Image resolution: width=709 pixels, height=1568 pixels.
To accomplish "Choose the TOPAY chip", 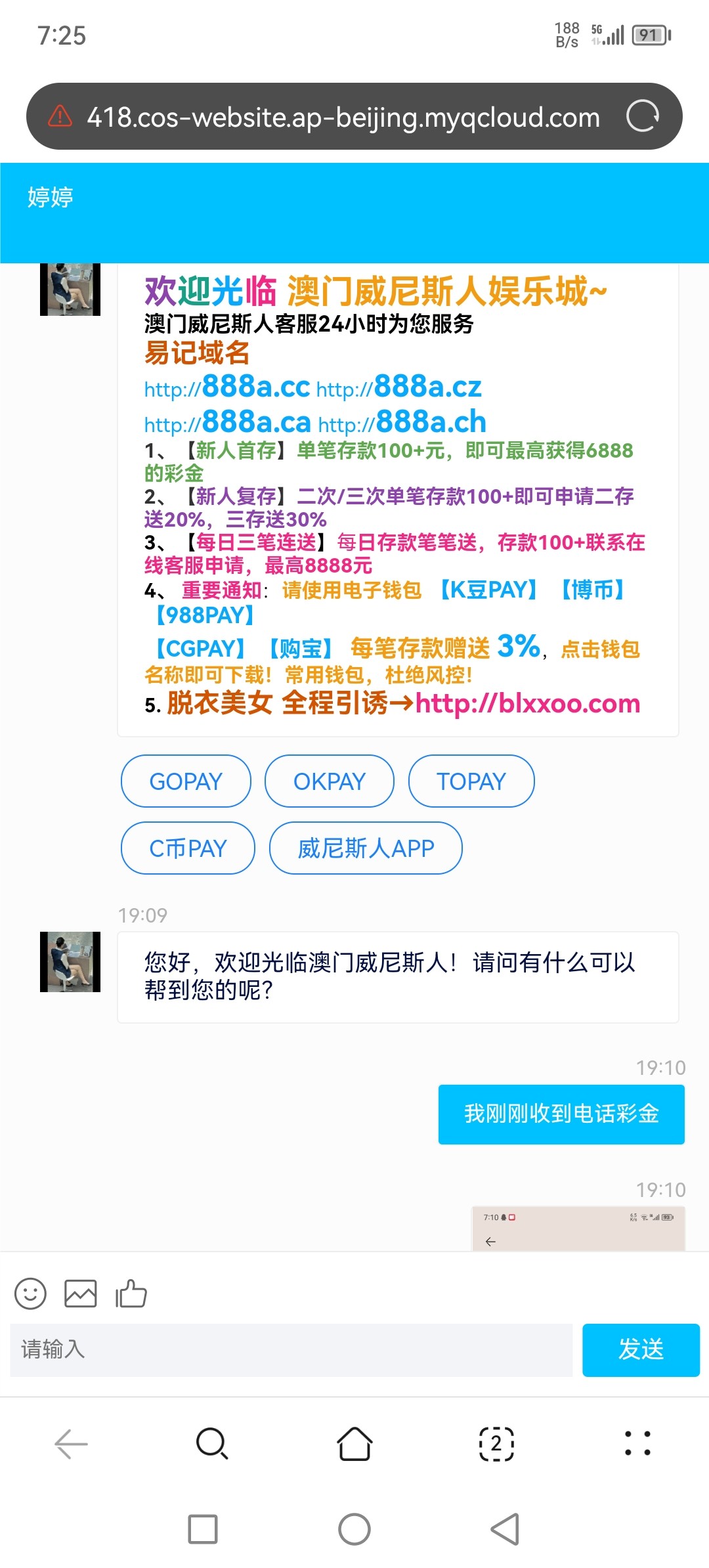I will (471, 781).
